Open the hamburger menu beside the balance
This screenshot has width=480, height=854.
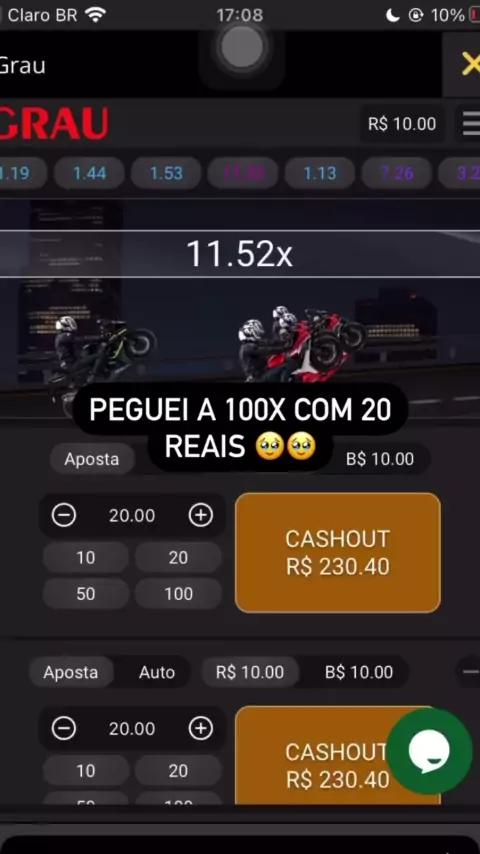pos(471,124)
